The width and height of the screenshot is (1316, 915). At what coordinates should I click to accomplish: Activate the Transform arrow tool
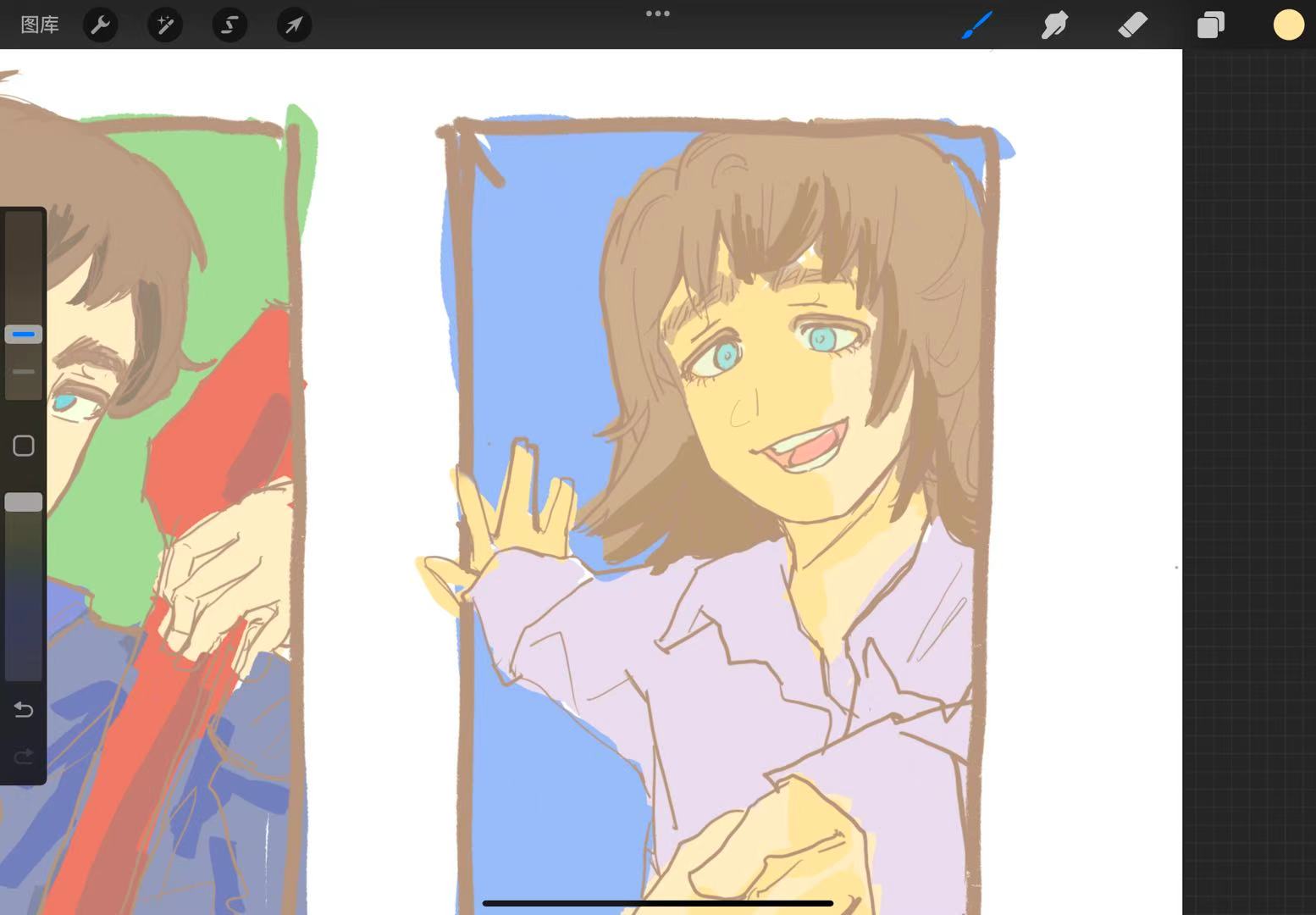tap(294, 25)
